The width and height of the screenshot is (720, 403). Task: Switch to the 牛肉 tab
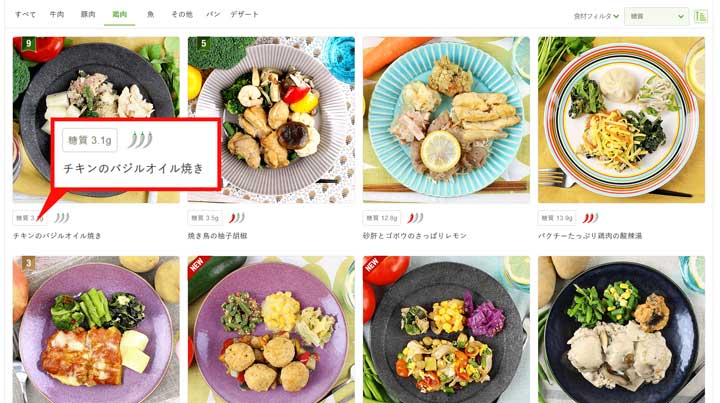pyautogui.click(x=57, y=15)
